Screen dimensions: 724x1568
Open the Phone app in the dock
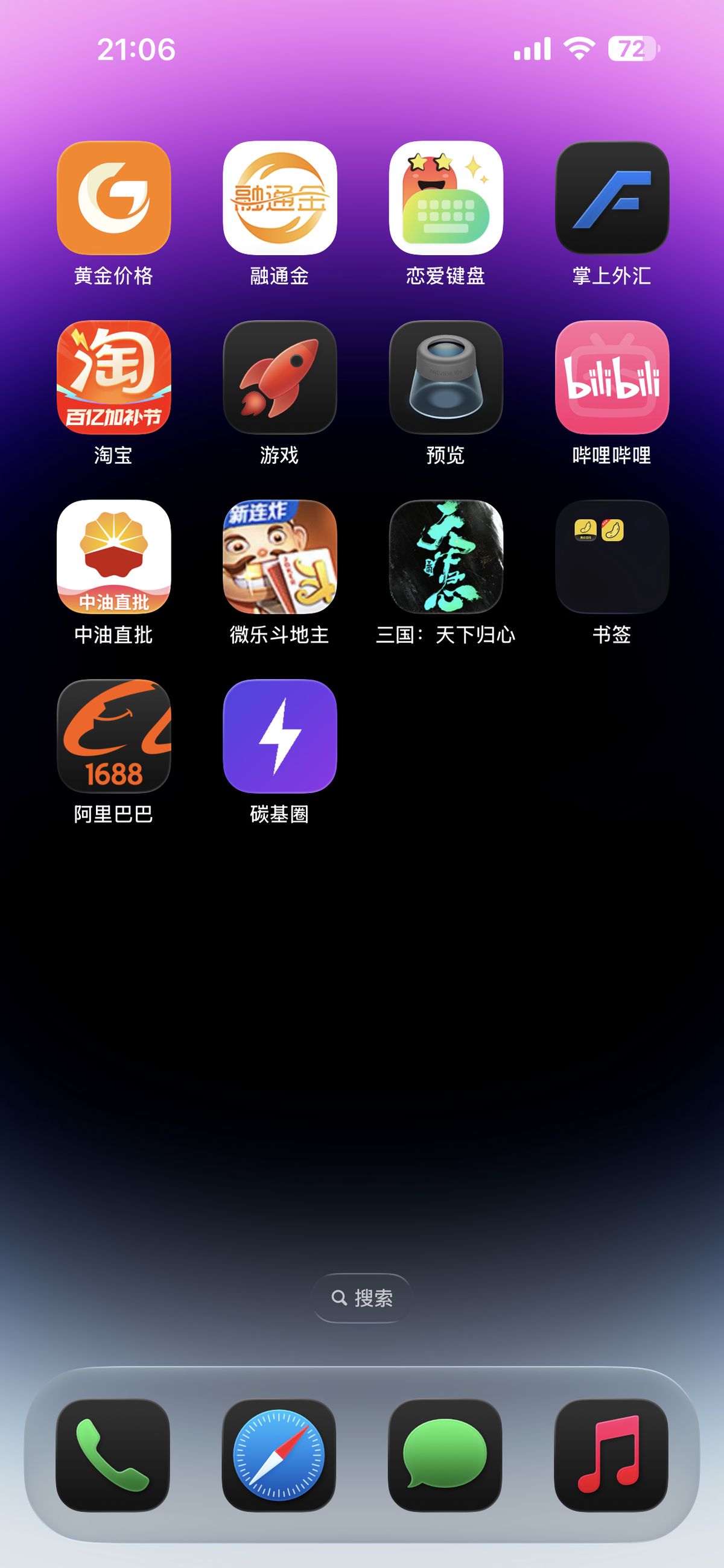click(113, 1455)
